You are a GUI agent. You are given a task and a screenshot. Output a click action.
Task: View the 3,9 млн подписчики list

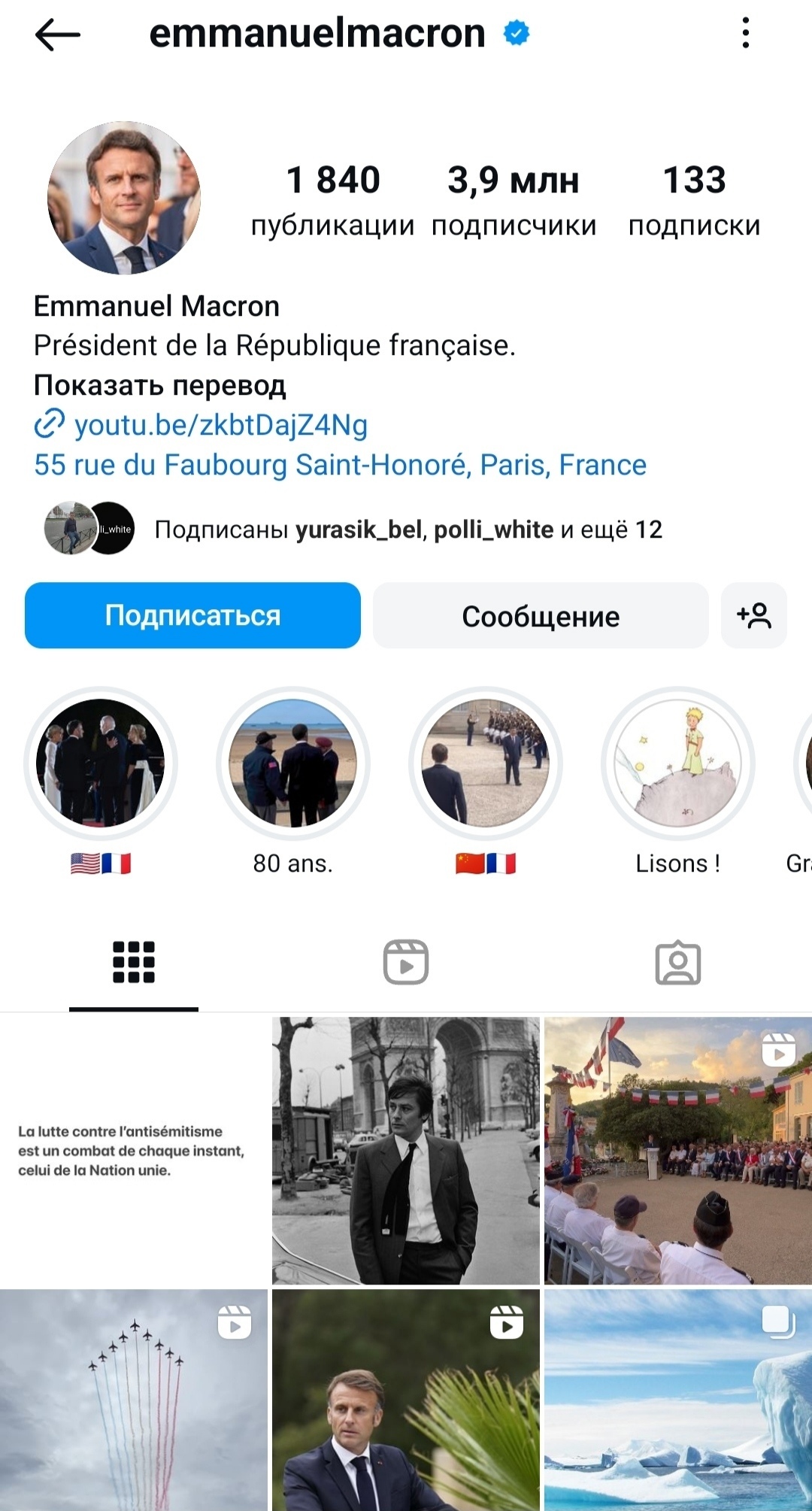coord(514,199)
